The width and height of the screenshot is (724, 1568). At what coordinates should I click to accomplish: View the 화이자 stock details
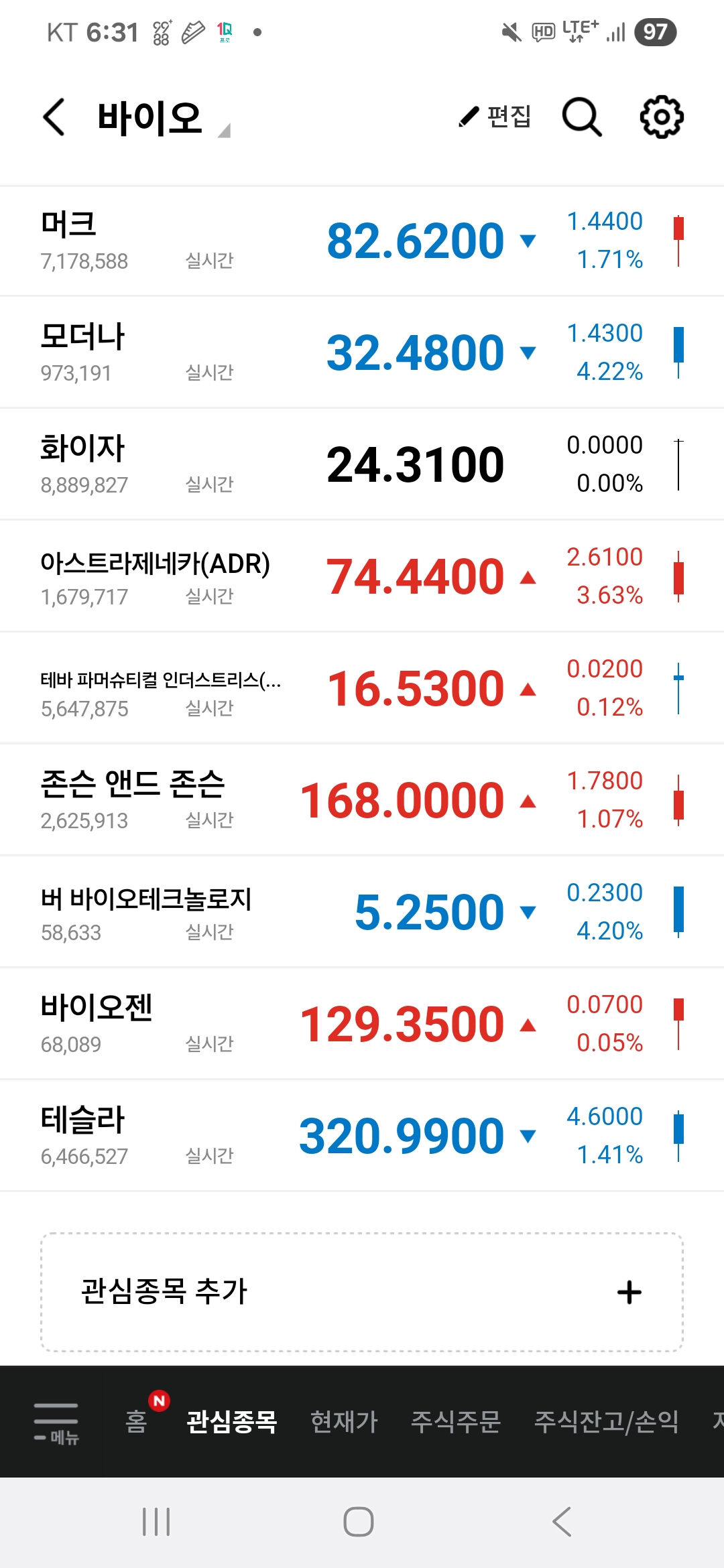pos(362,464)
